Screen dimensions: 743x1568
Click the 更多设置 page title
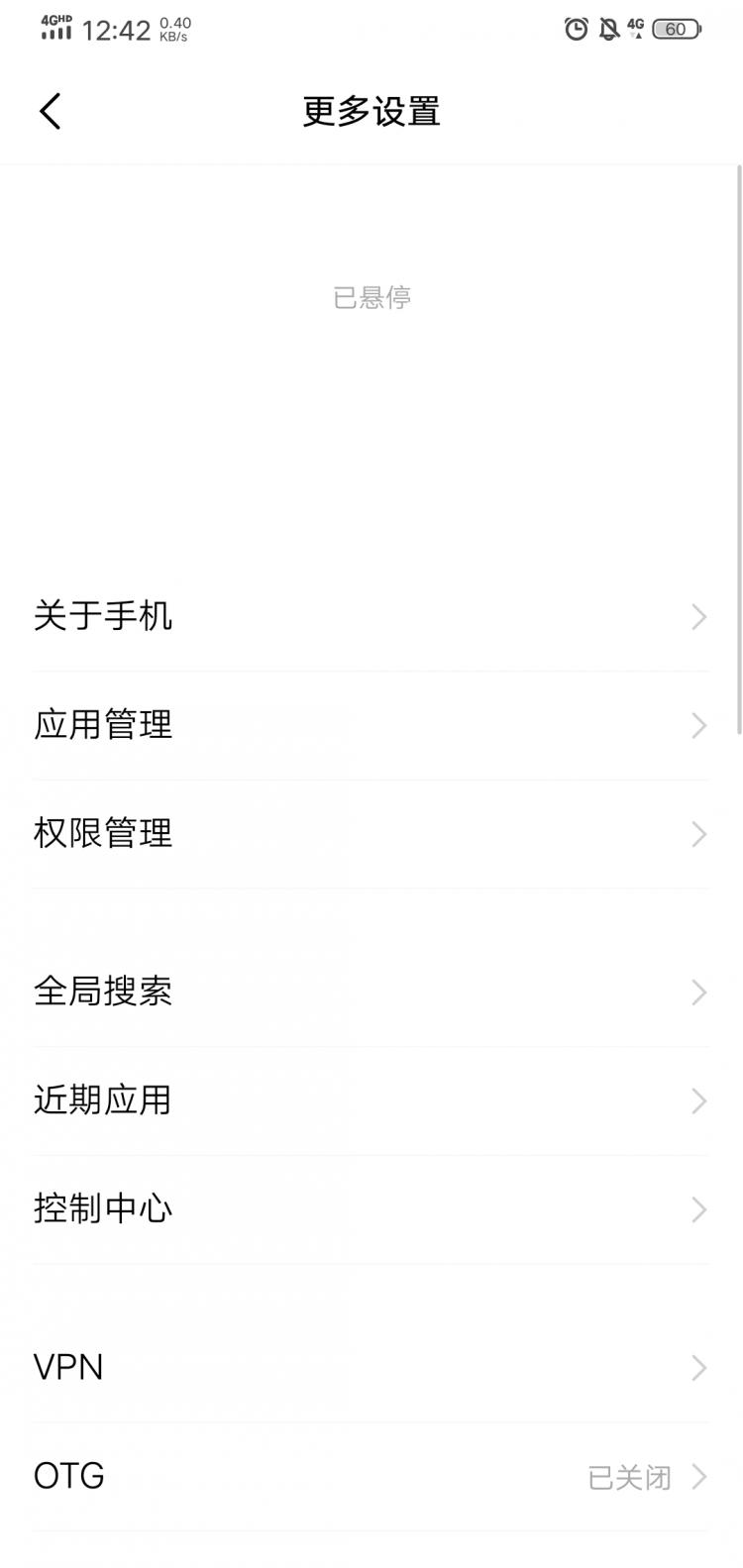371,112
